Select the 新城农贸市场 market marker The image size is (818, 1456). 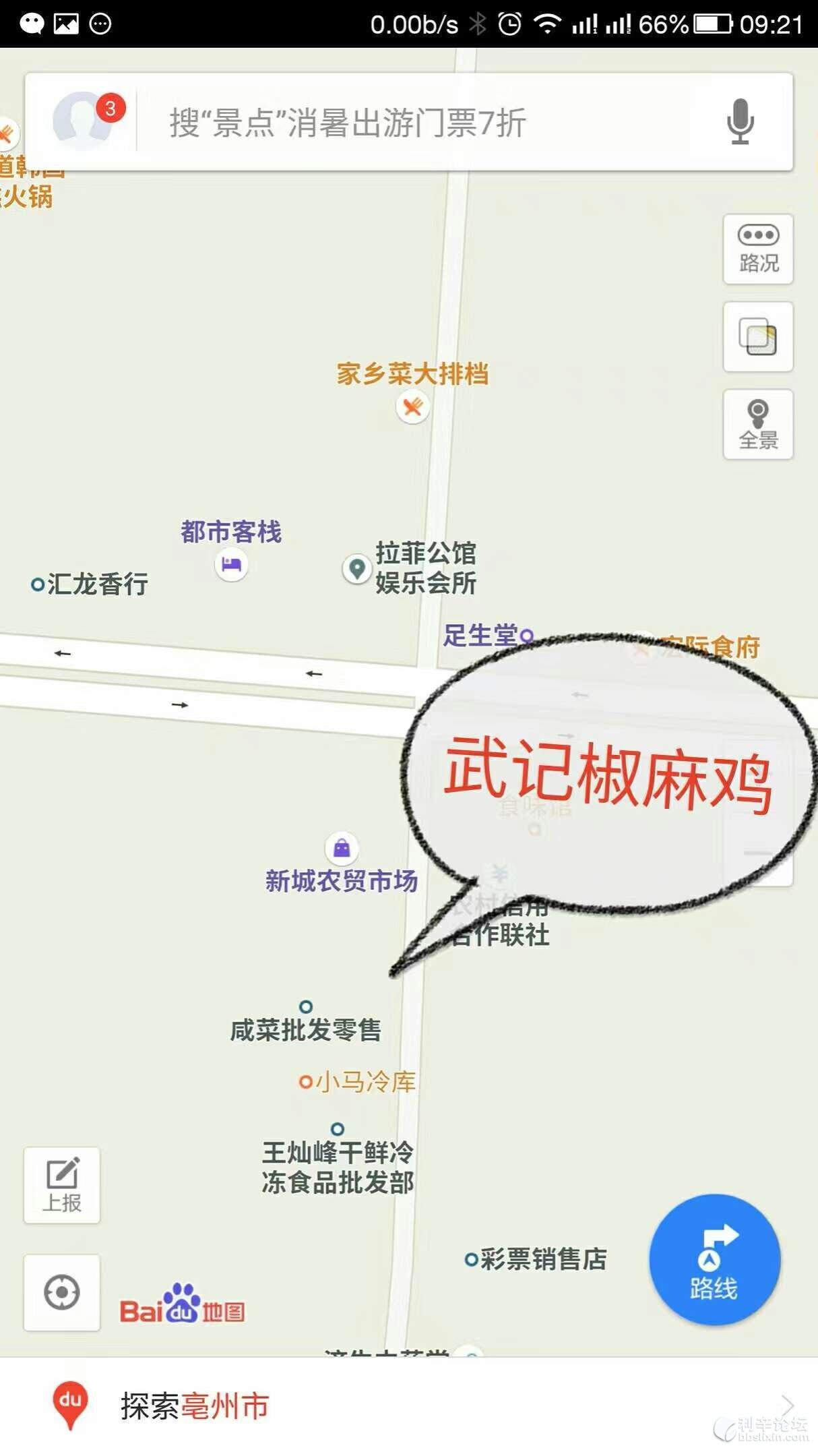click(x=342, y=848)
